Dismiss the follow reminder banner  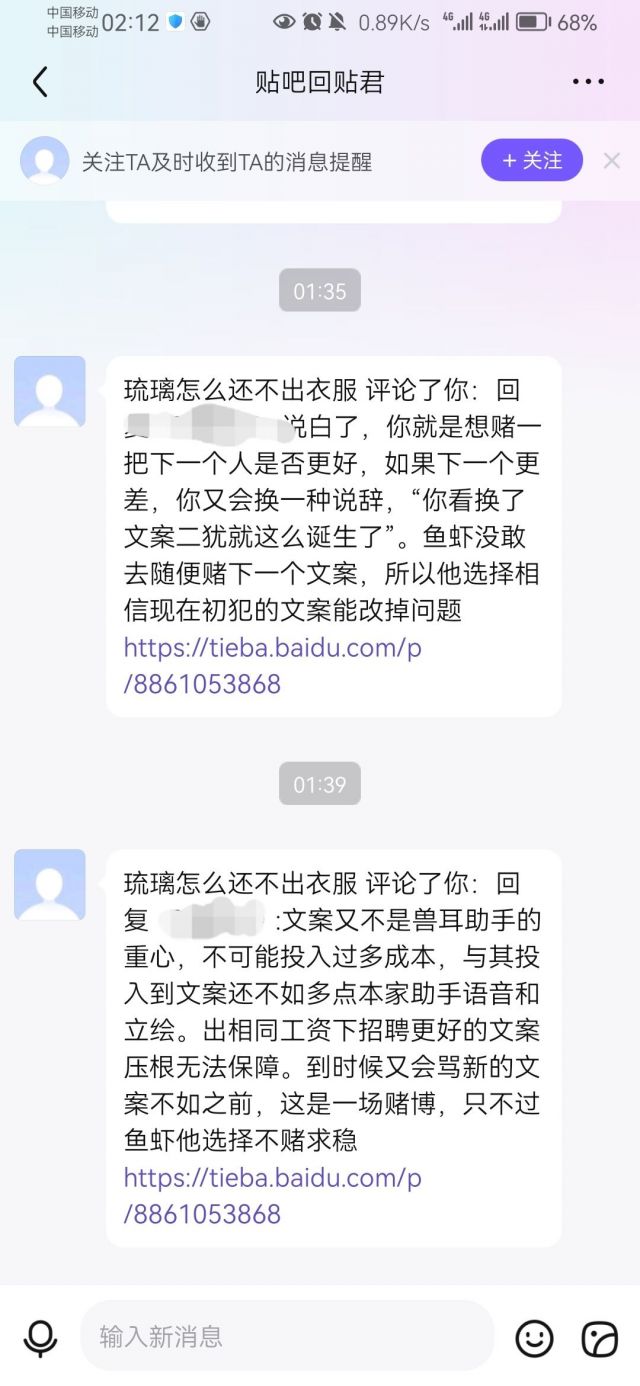click(x=612, y=160)
